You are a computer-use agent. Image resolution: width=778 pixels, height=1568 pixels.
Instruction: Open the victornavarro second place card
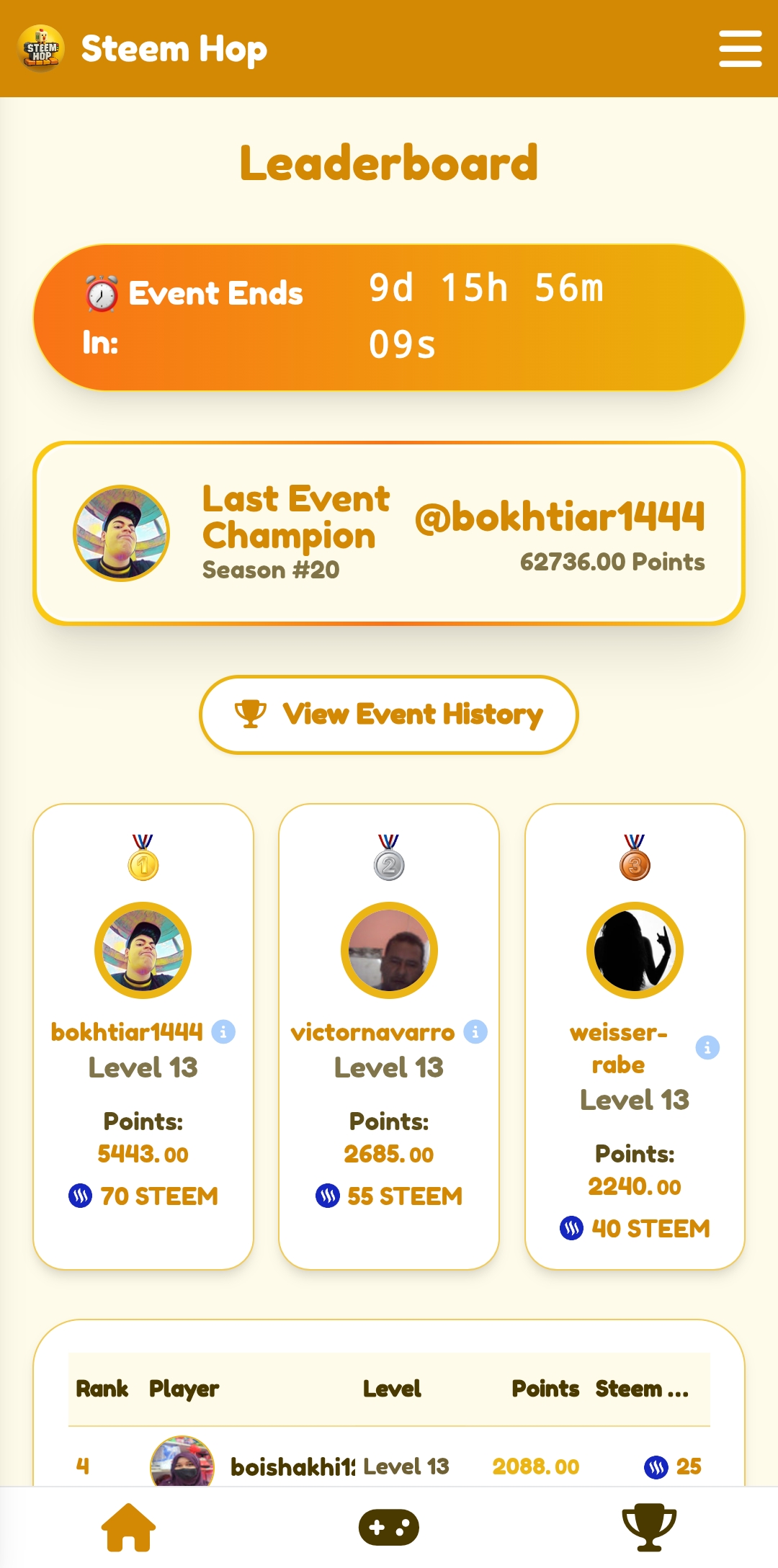389,1036
